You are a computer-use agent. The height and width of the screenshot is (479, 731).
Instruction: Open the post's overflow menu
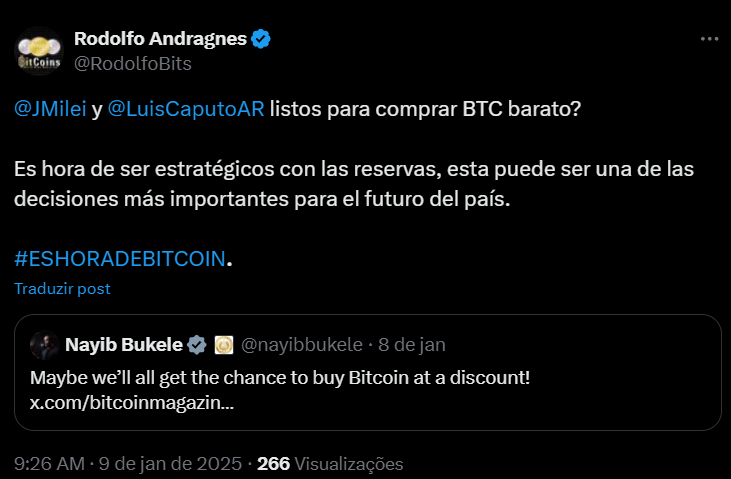(708, 39)
